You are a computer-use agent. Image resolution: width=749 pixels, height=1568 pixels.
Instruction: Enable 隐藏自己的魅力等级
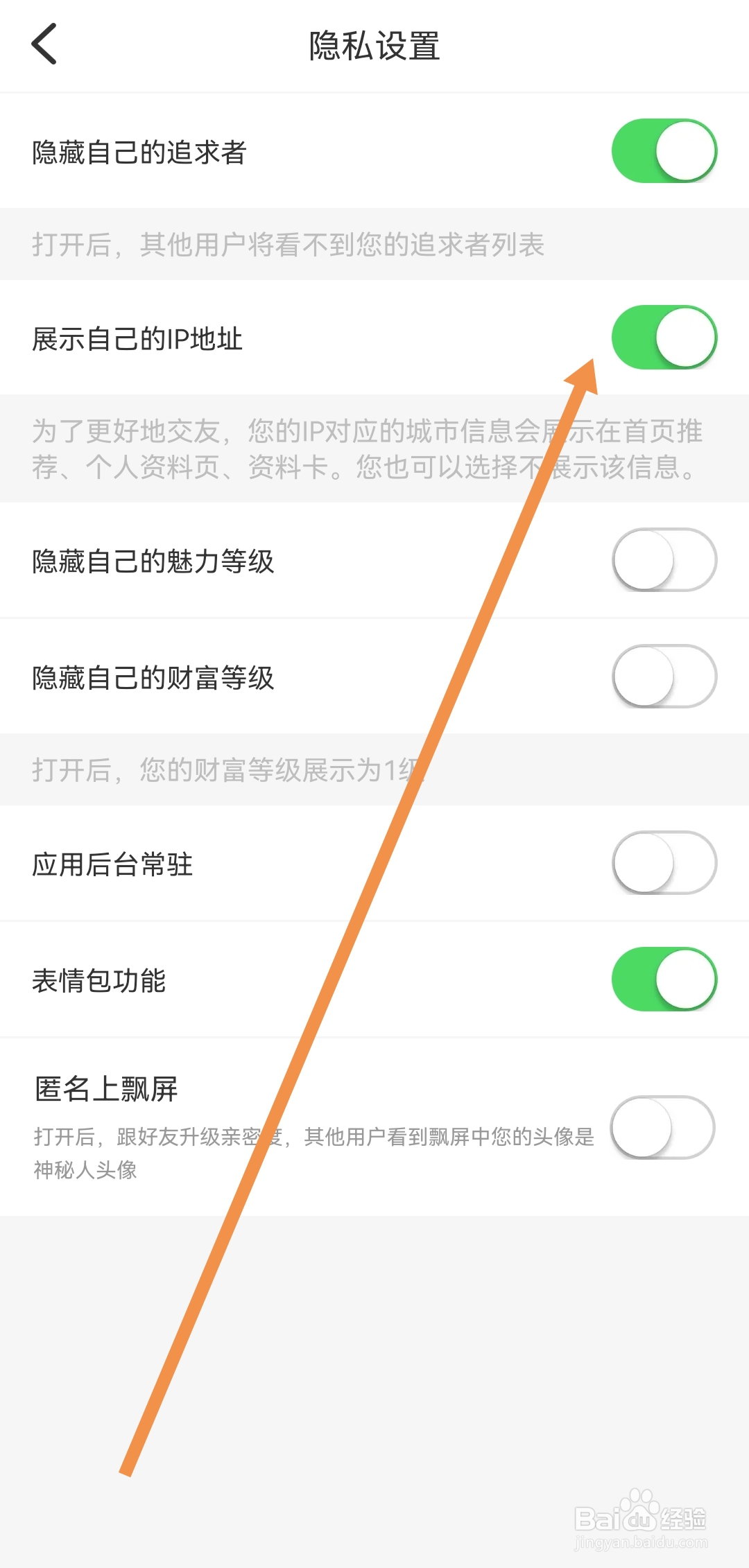[664, 561]
